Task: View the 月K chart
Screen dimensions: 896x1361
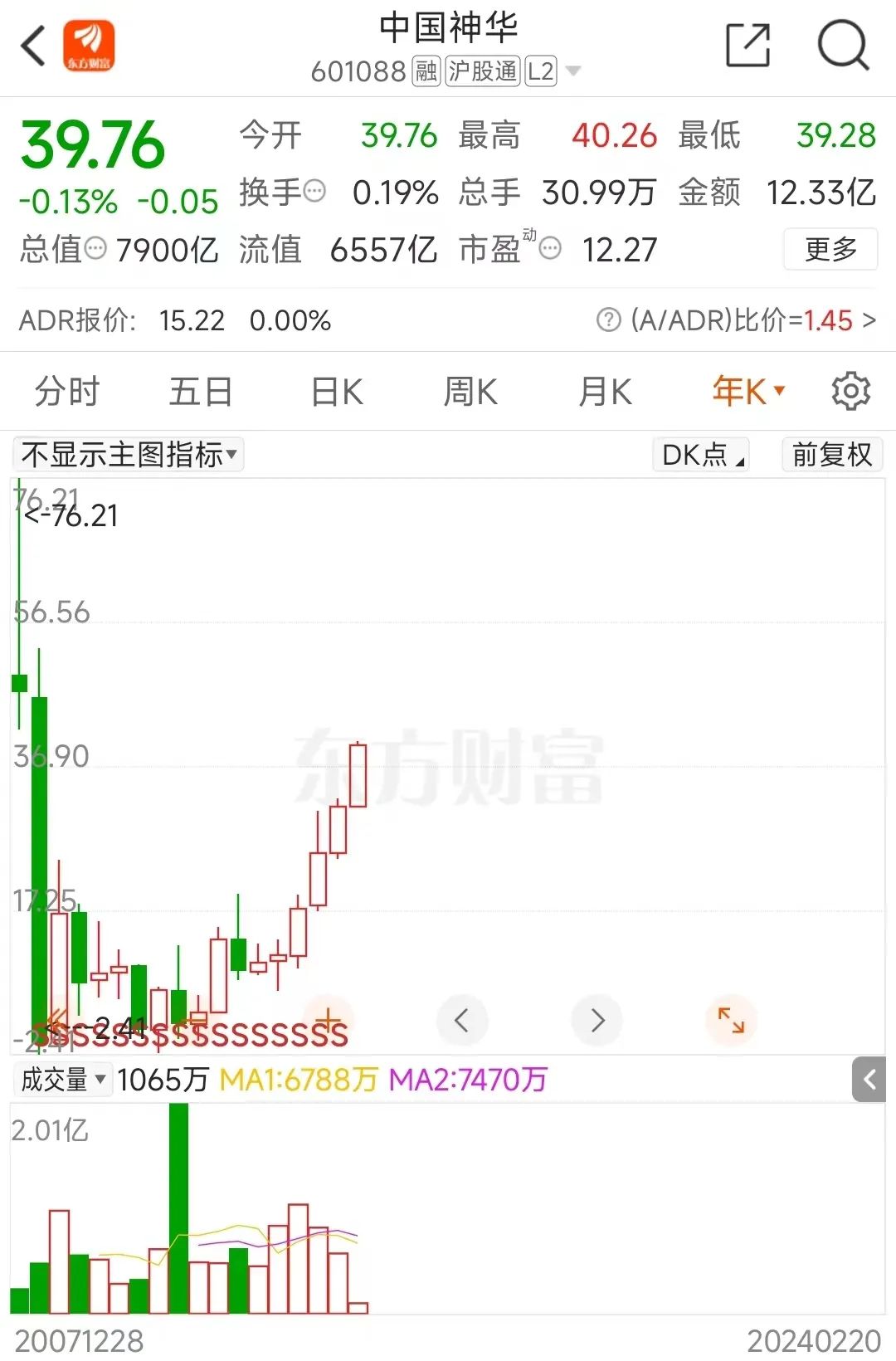Action: (605, 392)
